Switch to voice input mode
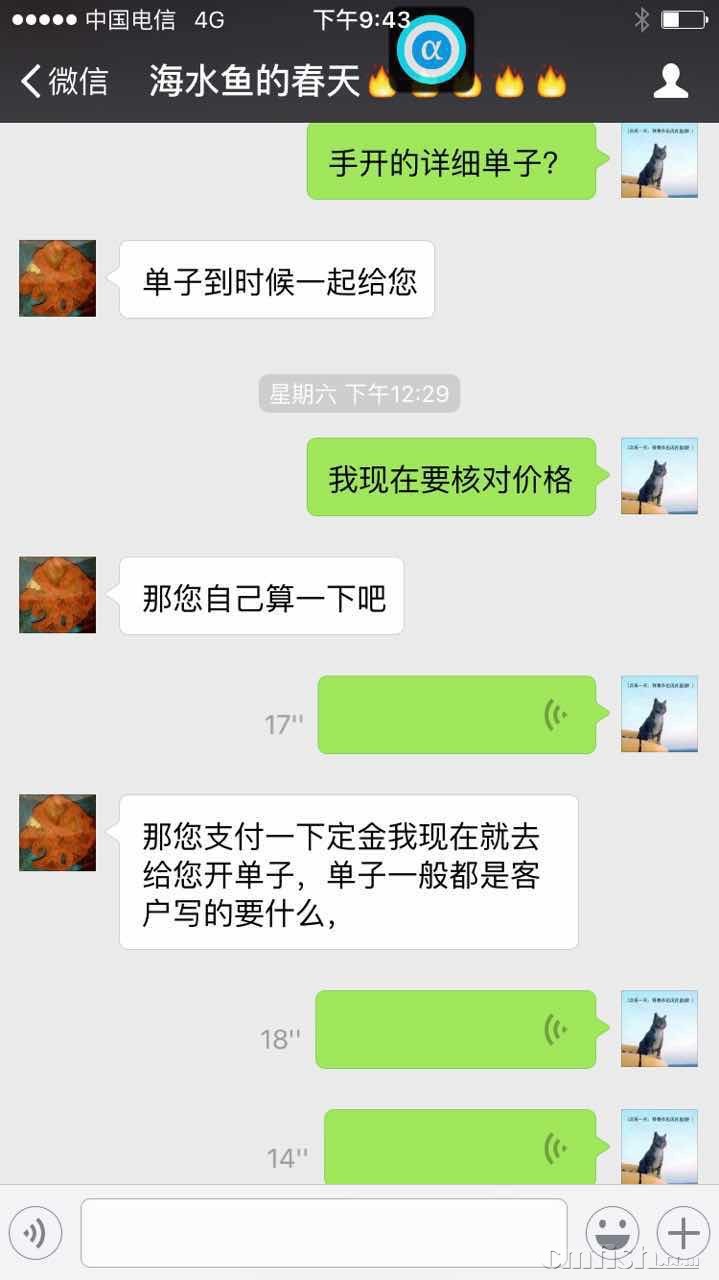 36,1232
